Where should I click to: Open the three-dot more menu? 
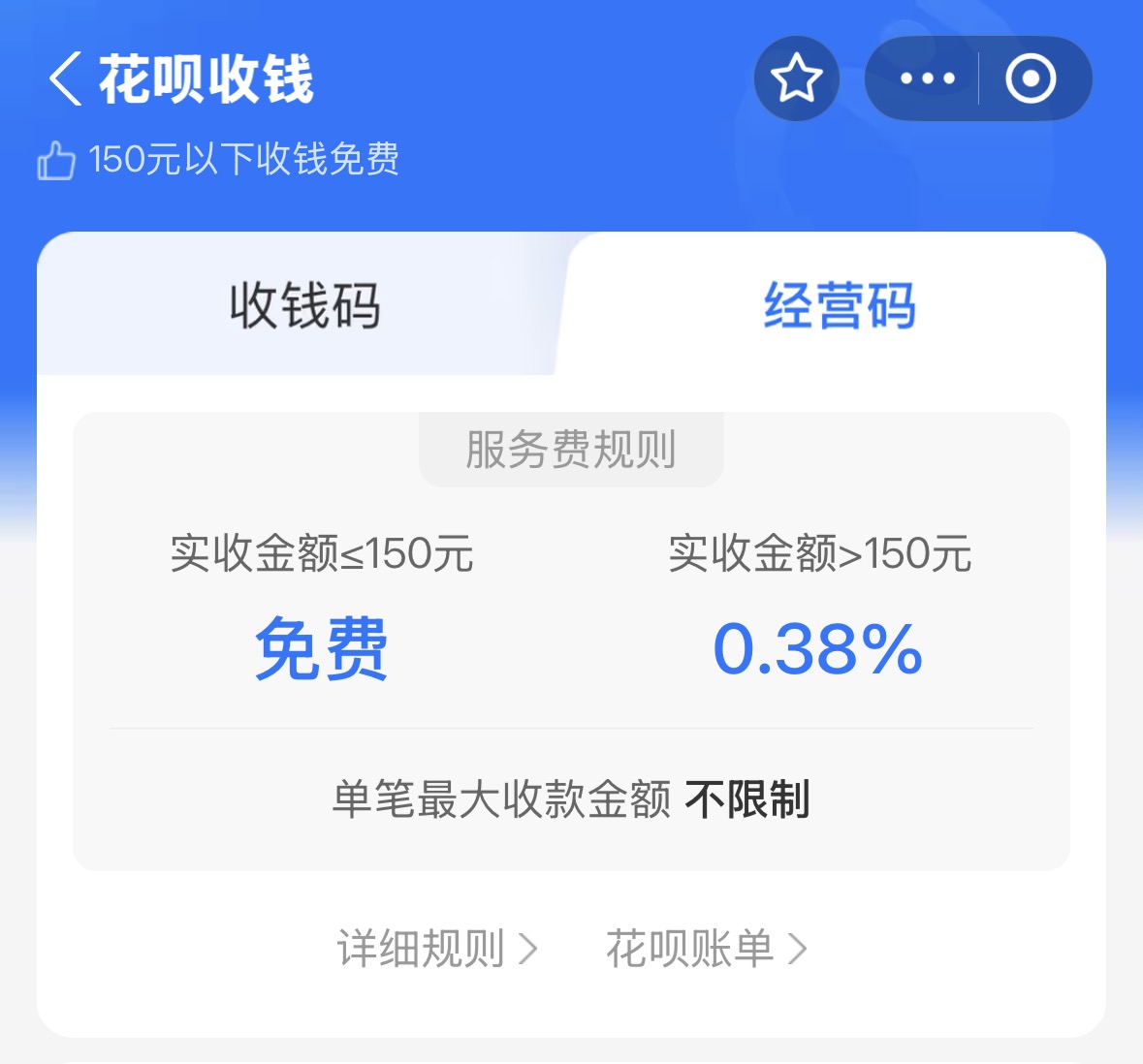(x=927, y=78)
